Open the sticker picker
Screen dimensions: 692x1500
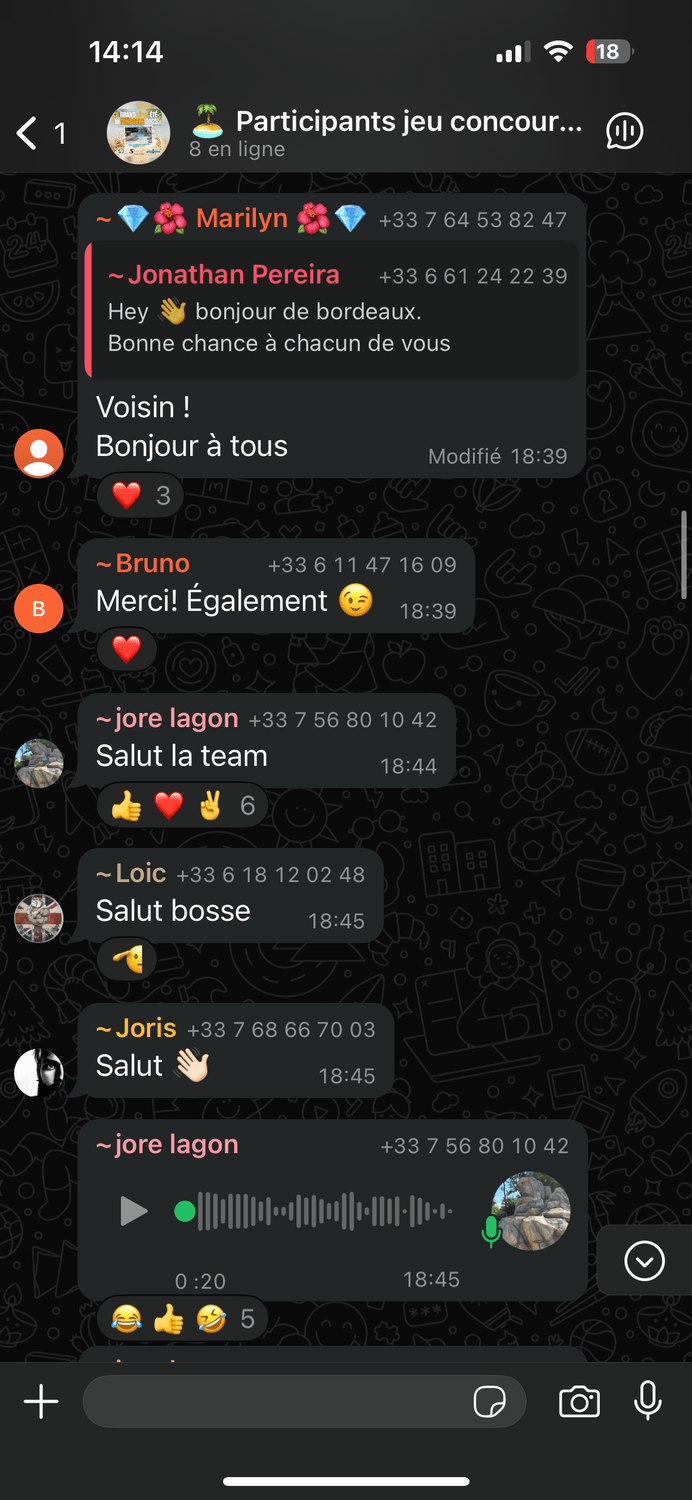coord(489,1402)
